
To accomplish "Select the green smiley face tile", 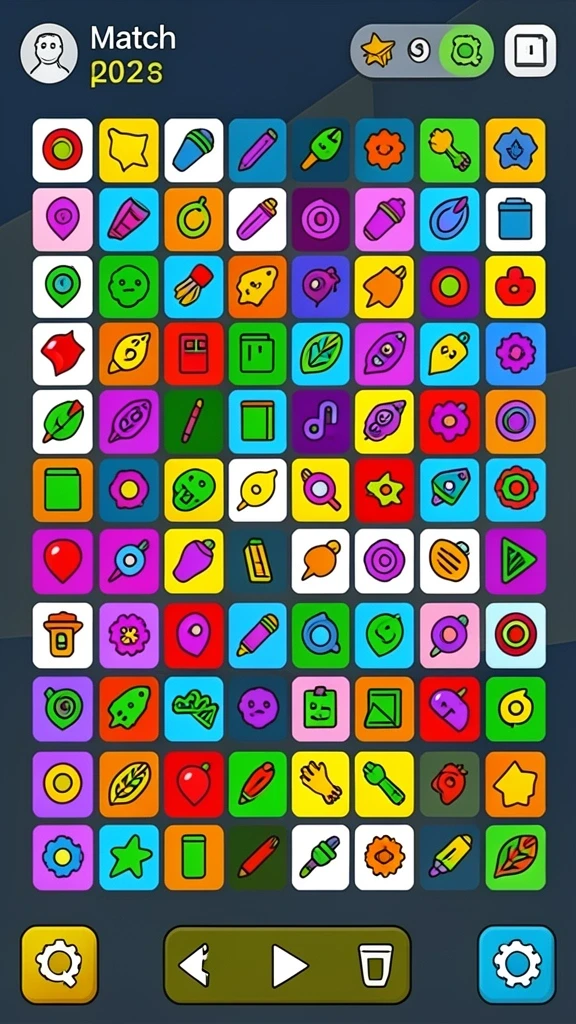I will [129, 287].
